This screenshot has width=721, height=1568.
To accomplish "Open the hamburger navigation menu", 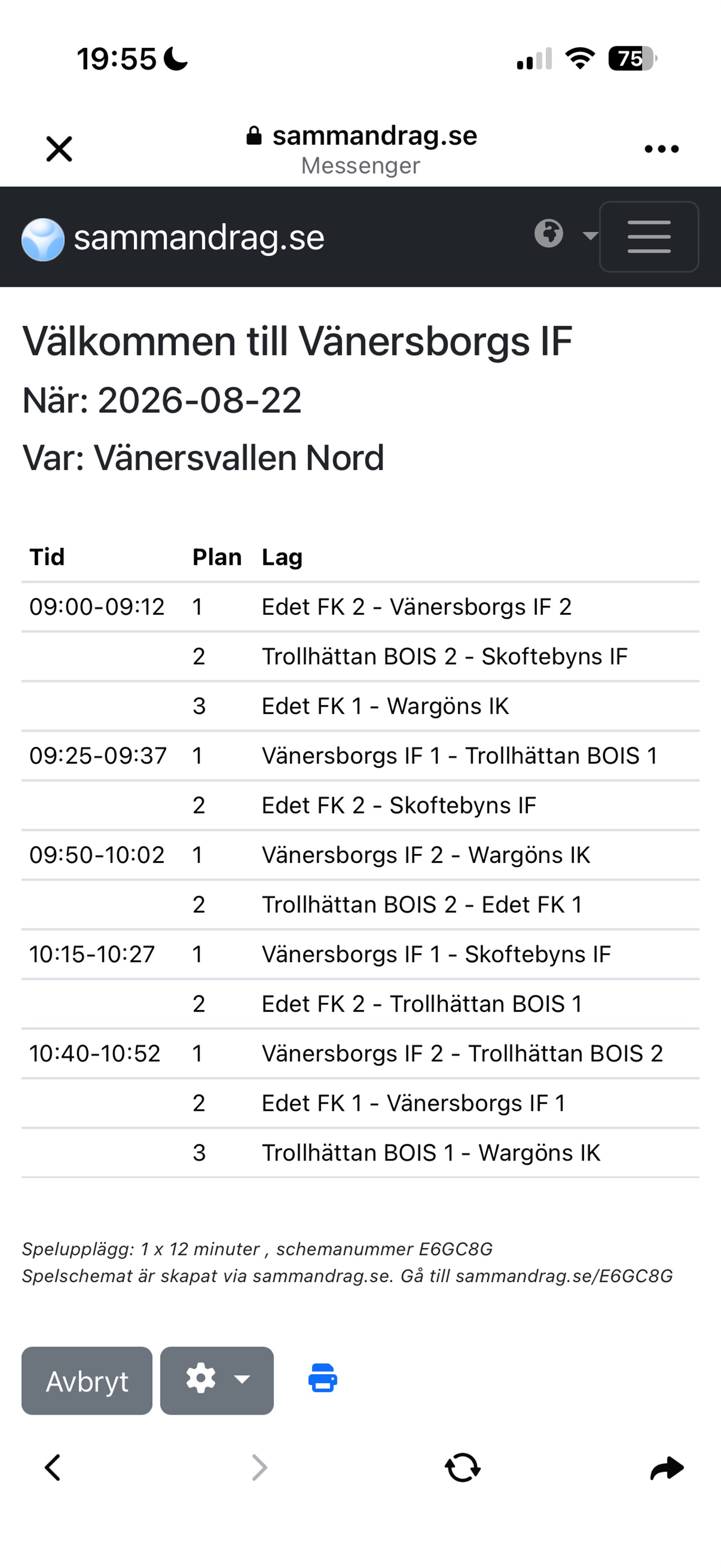I will (x=648, y=237).
